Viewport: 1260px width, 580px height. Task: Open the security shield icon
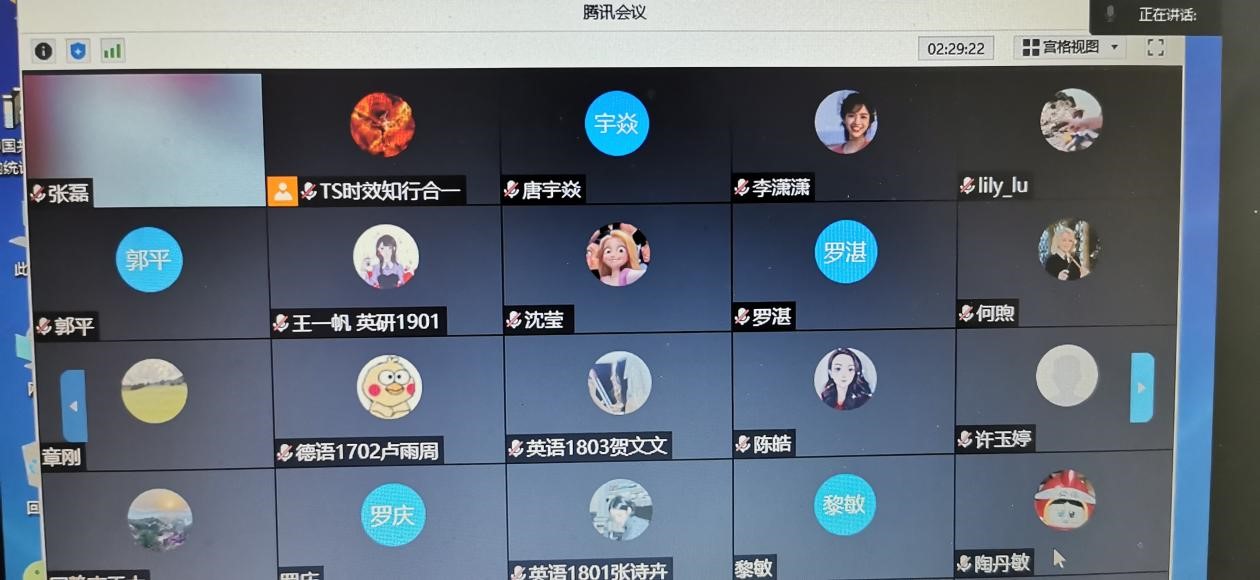[78, 50]
